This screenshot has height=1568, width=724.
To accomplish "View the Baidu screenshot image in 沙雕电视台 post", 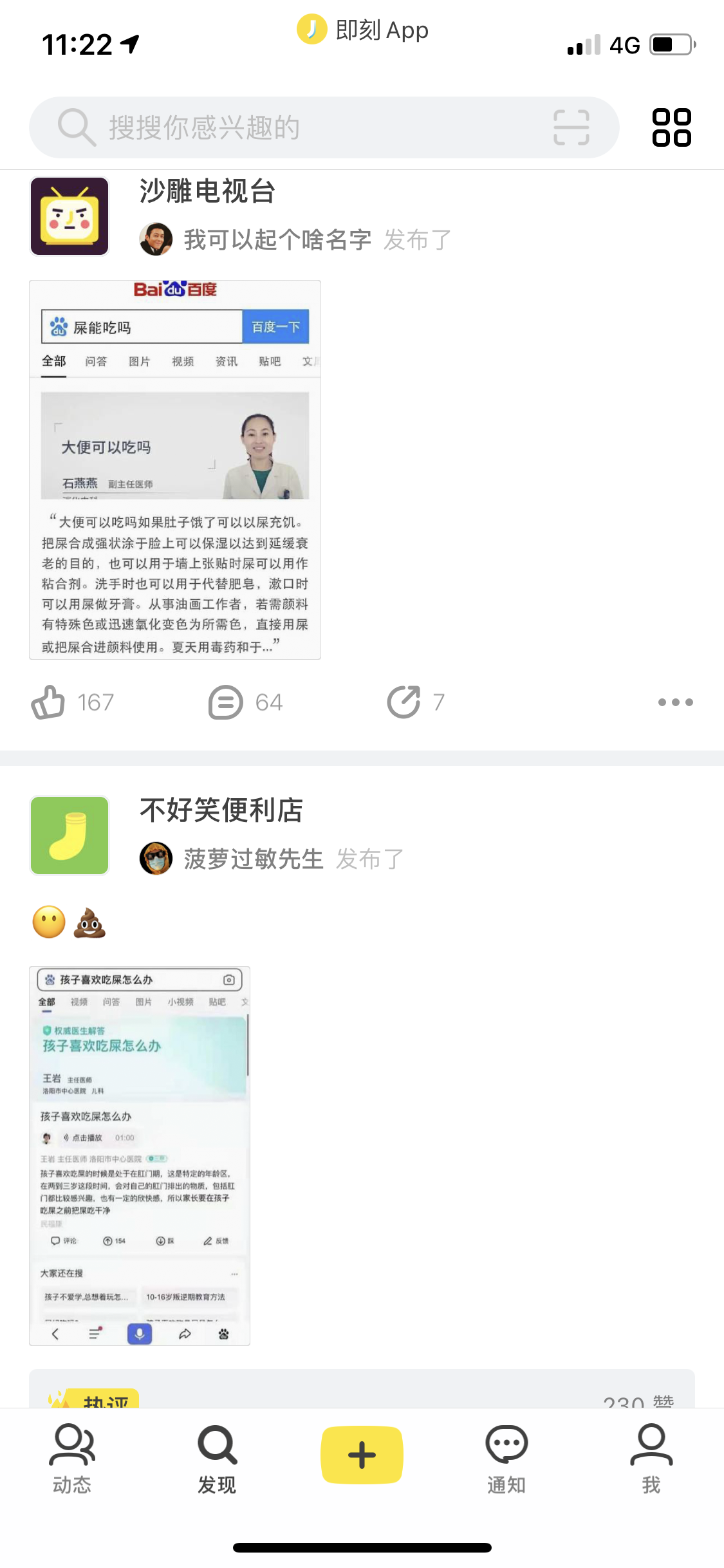I will click(175, 470).
